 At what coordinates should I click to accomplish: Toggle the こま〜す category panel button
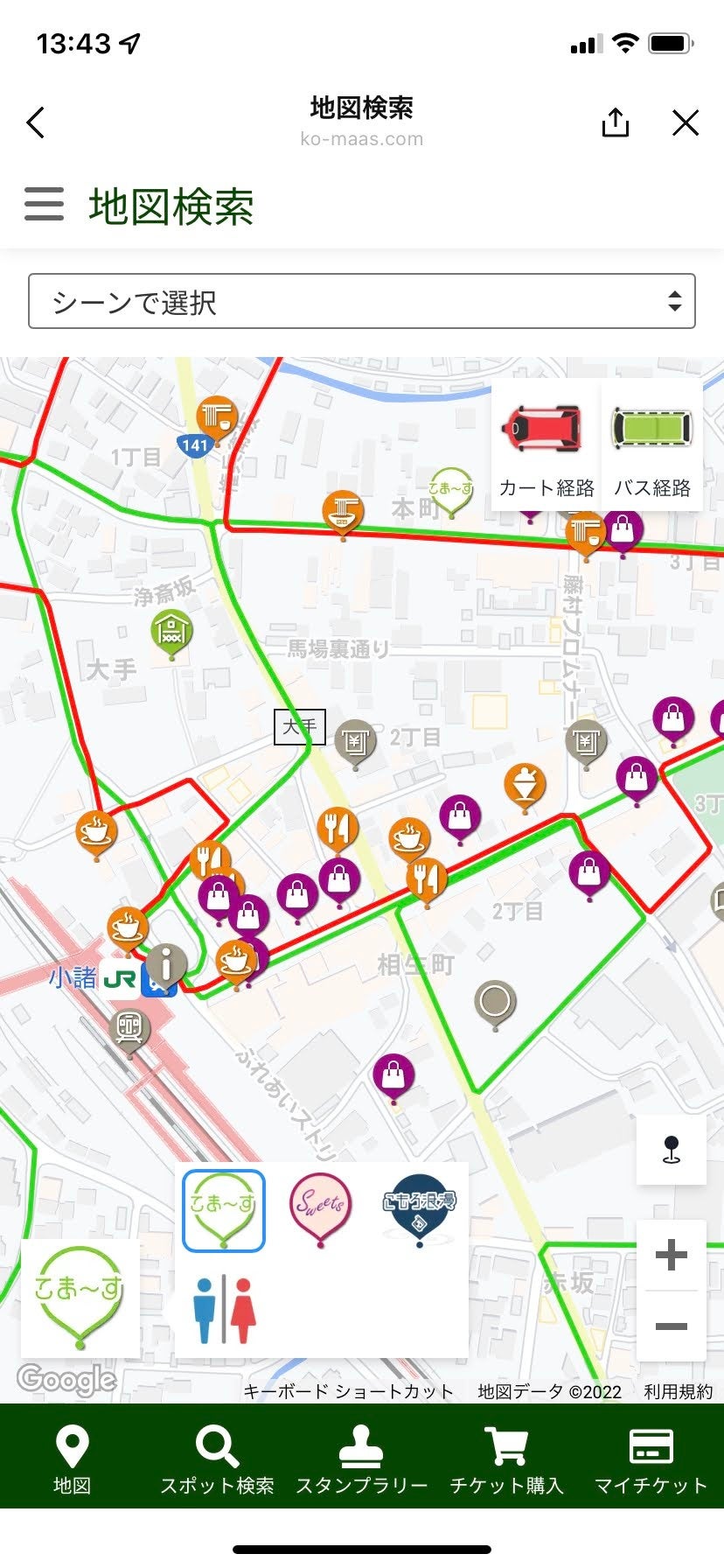80,1298
